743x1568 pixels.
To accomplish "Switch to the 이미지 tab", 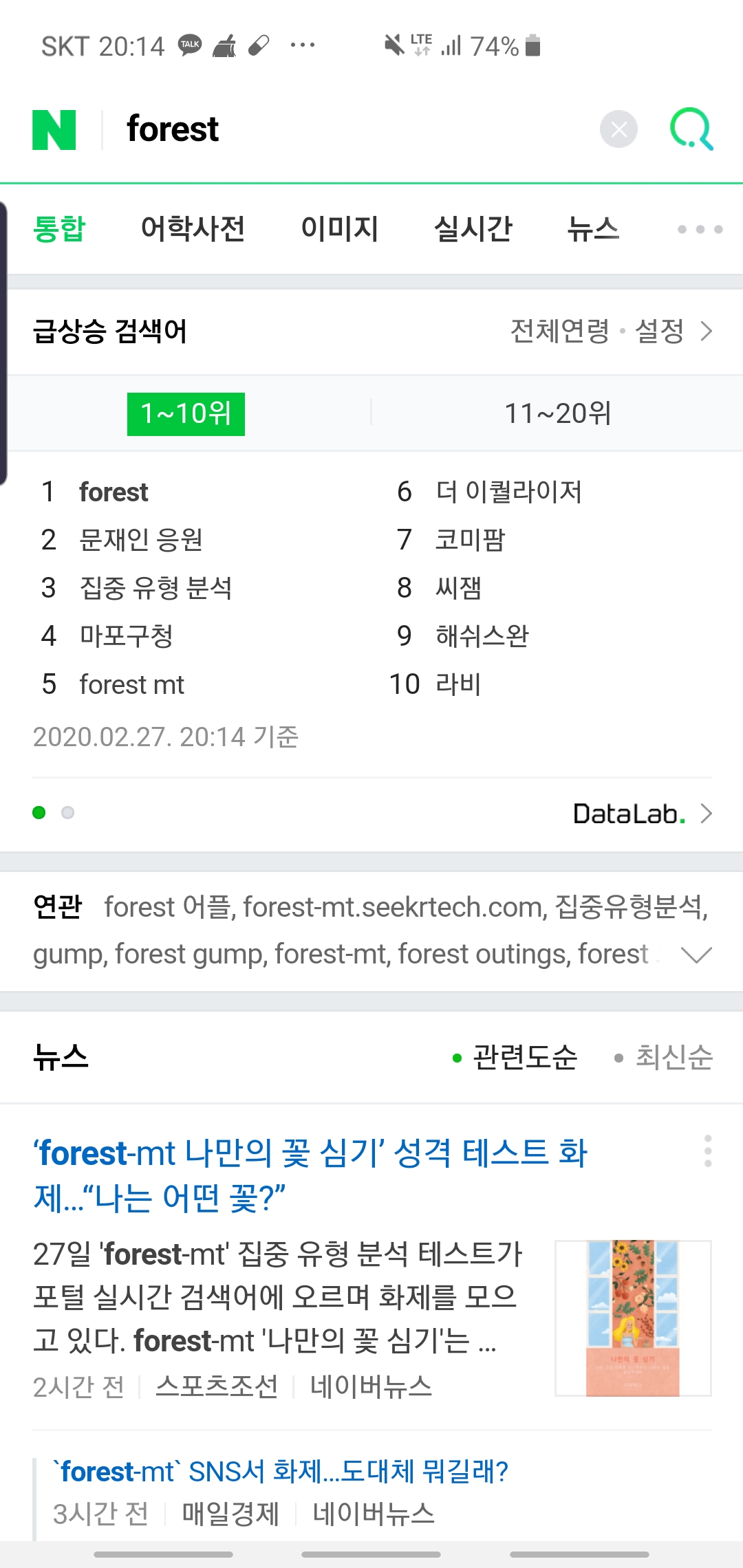I will pos(340,228).
